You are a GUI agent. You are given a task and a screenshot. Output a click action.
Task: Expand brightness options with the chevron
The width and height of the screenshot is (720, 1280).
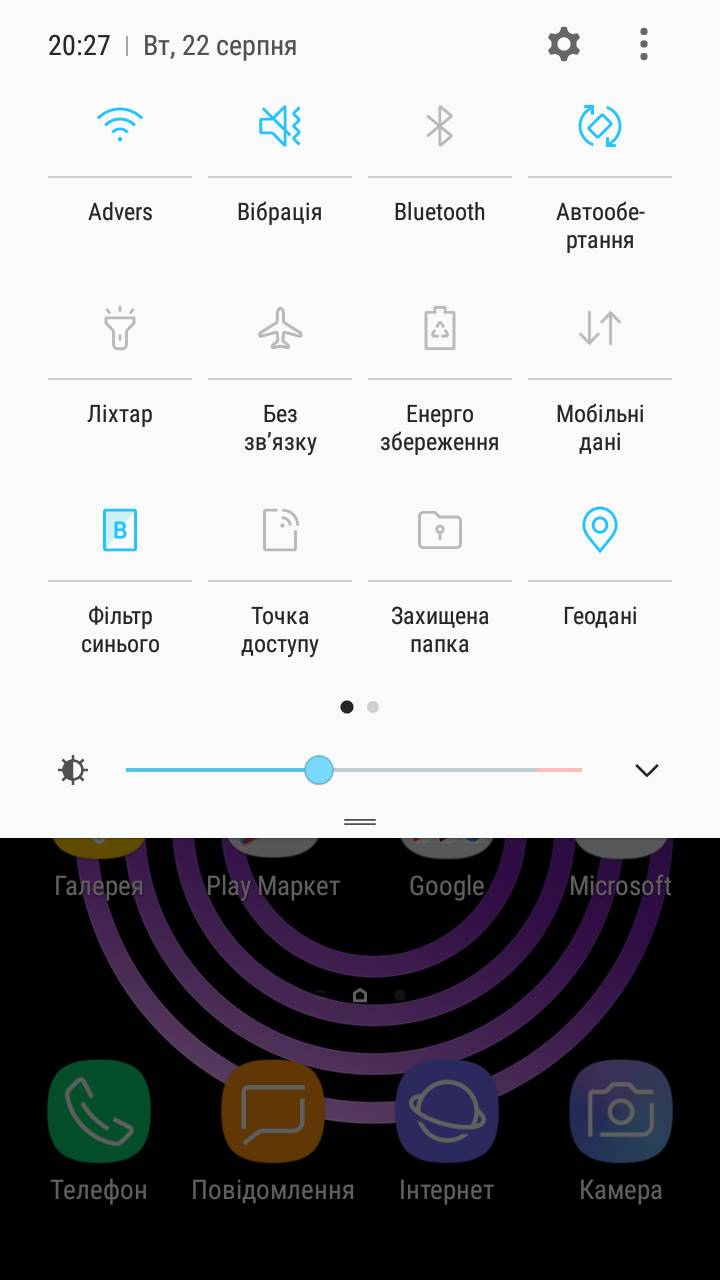647,770
